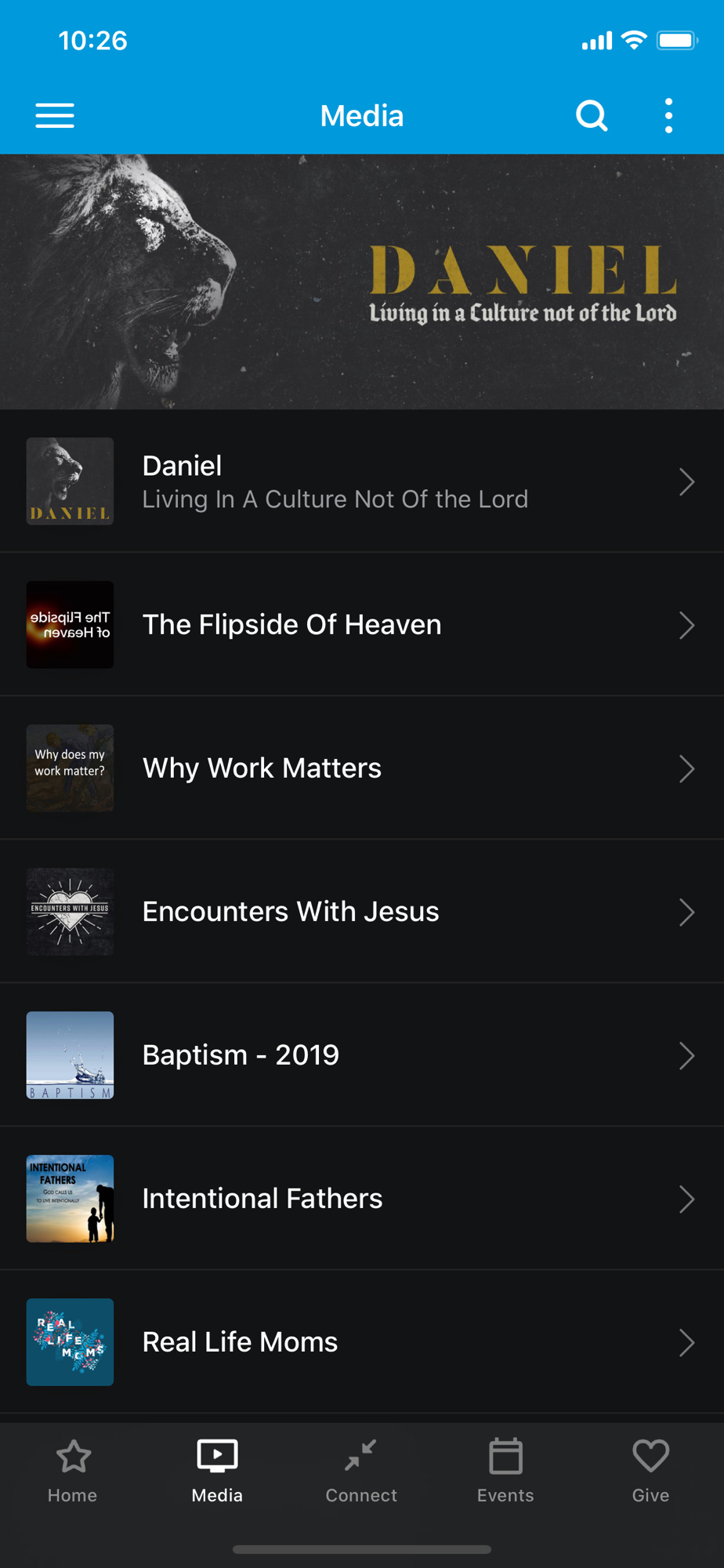View The Flipside Of Heaven series

click(x=362, y=625)
